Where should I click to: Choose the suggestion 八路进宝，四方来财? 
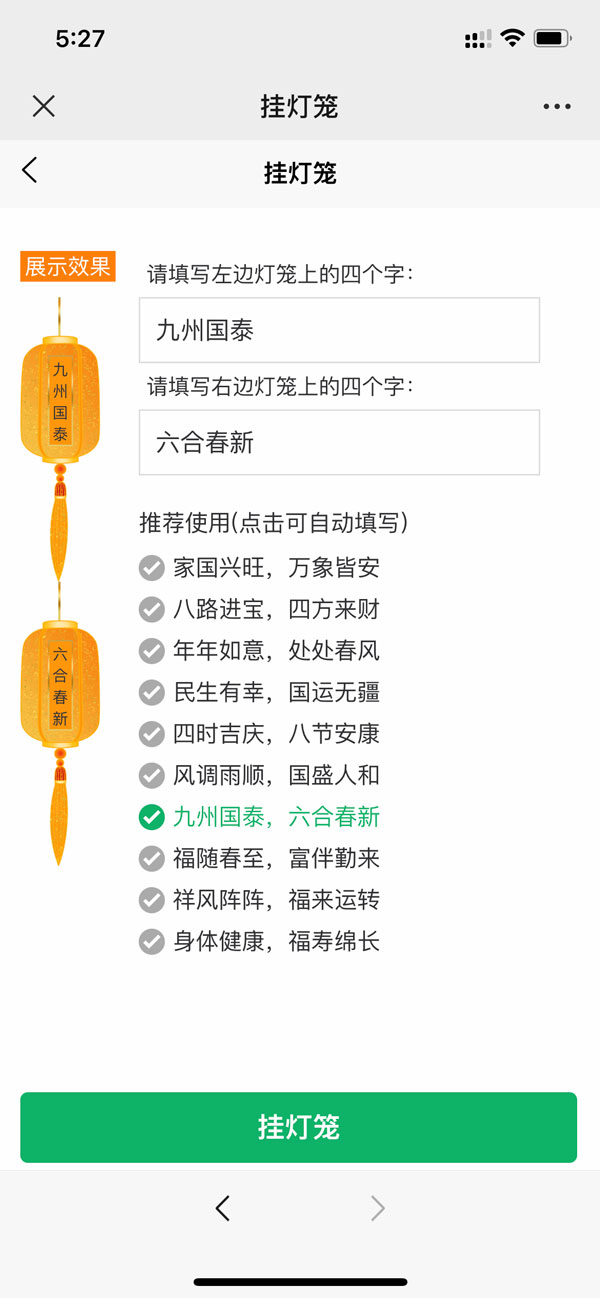click(x=260, y=609)
